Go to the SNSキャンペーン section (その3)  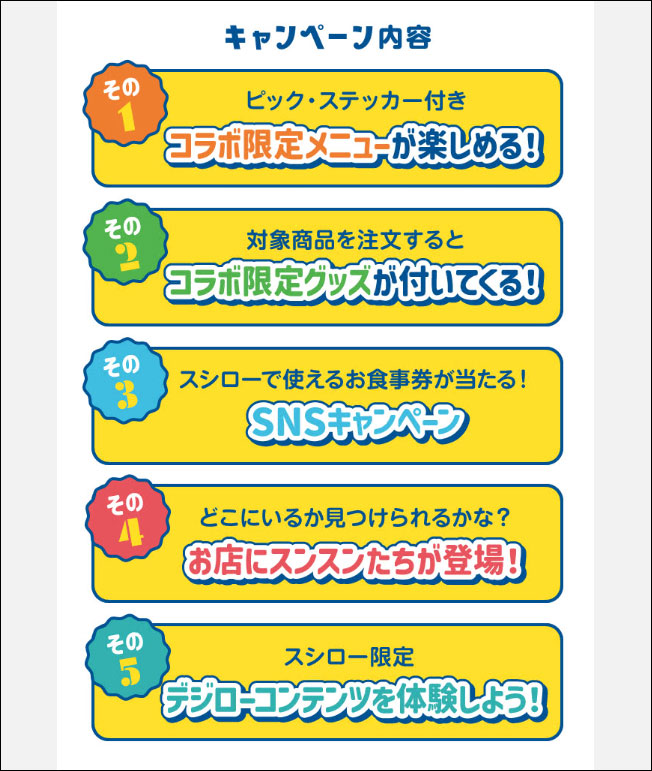coord(326,405)
